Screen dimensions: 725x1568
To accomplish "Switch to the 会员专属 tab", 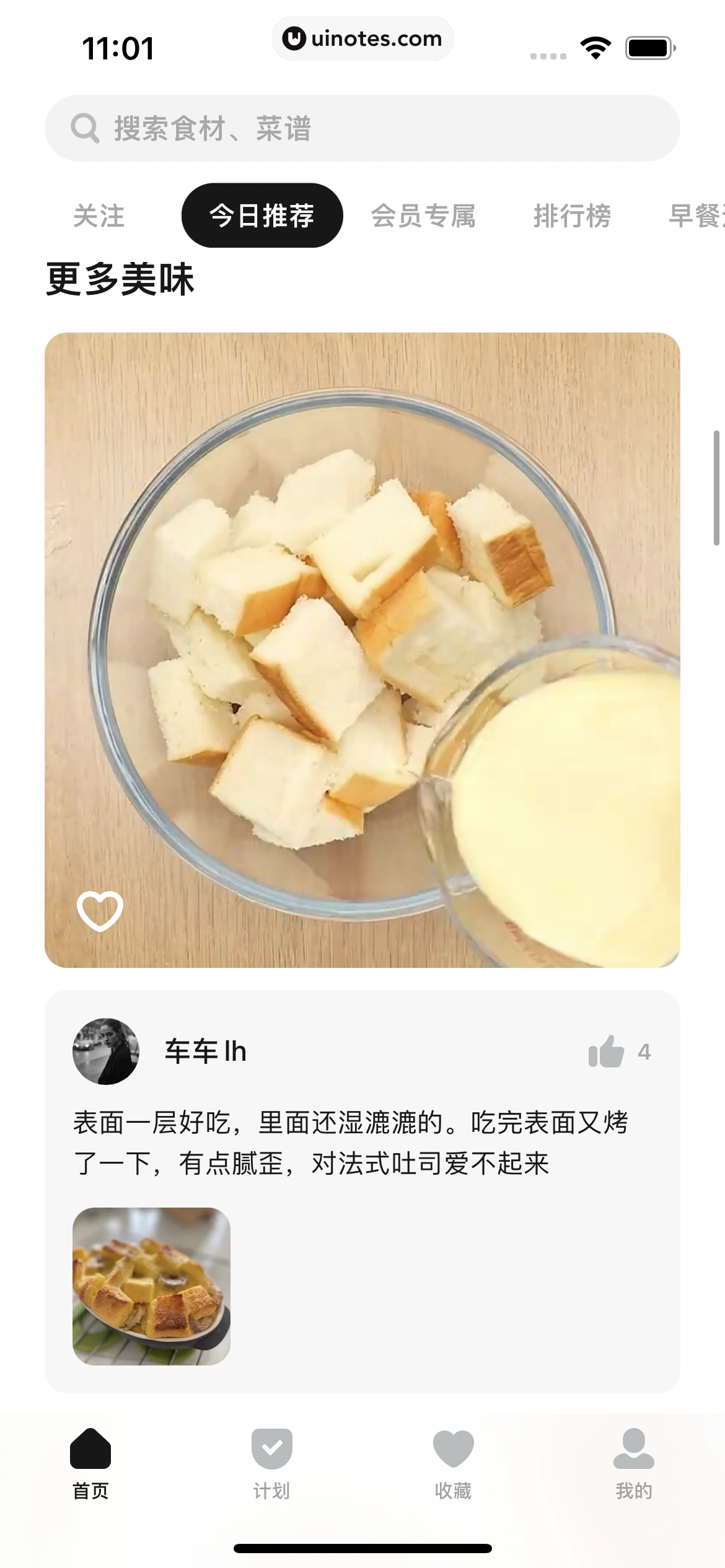I will click(424, 216).
